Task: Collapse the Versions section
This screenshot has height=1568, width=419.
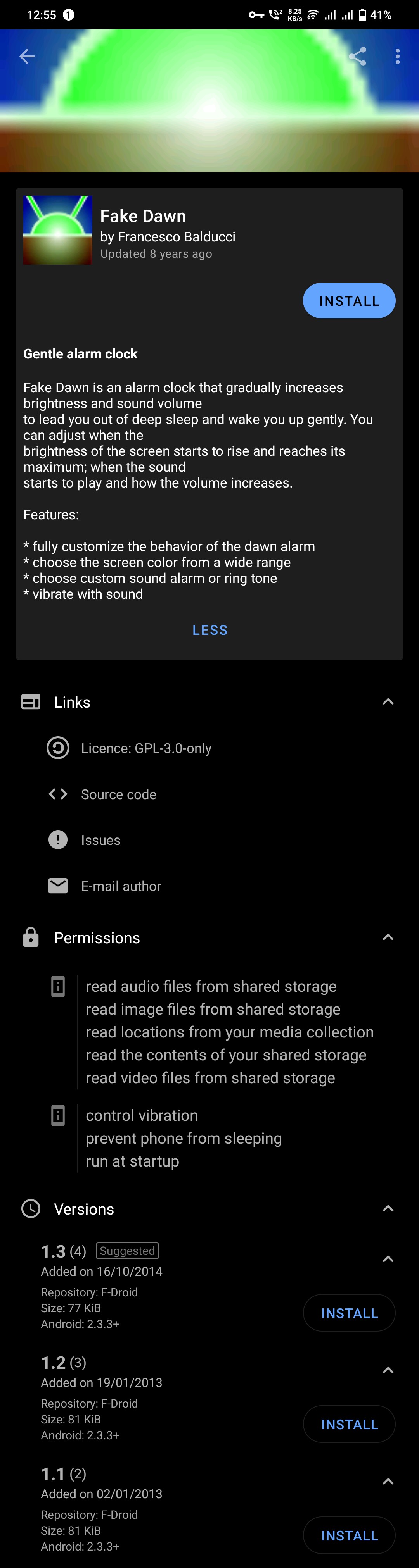Action: tap(388, 1208)
